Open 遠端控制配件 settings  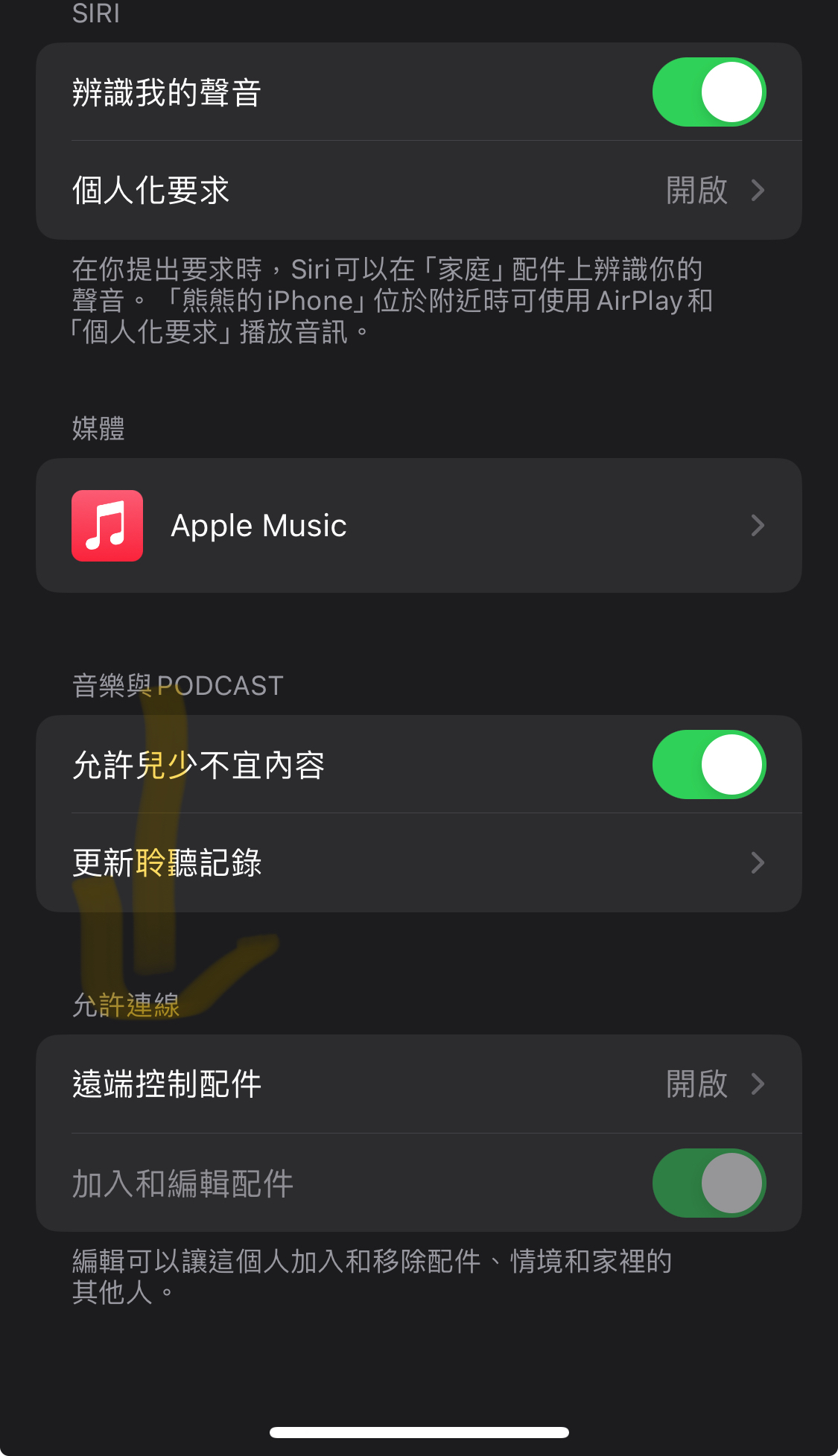pyautogui.click(x=419, y=1084)
